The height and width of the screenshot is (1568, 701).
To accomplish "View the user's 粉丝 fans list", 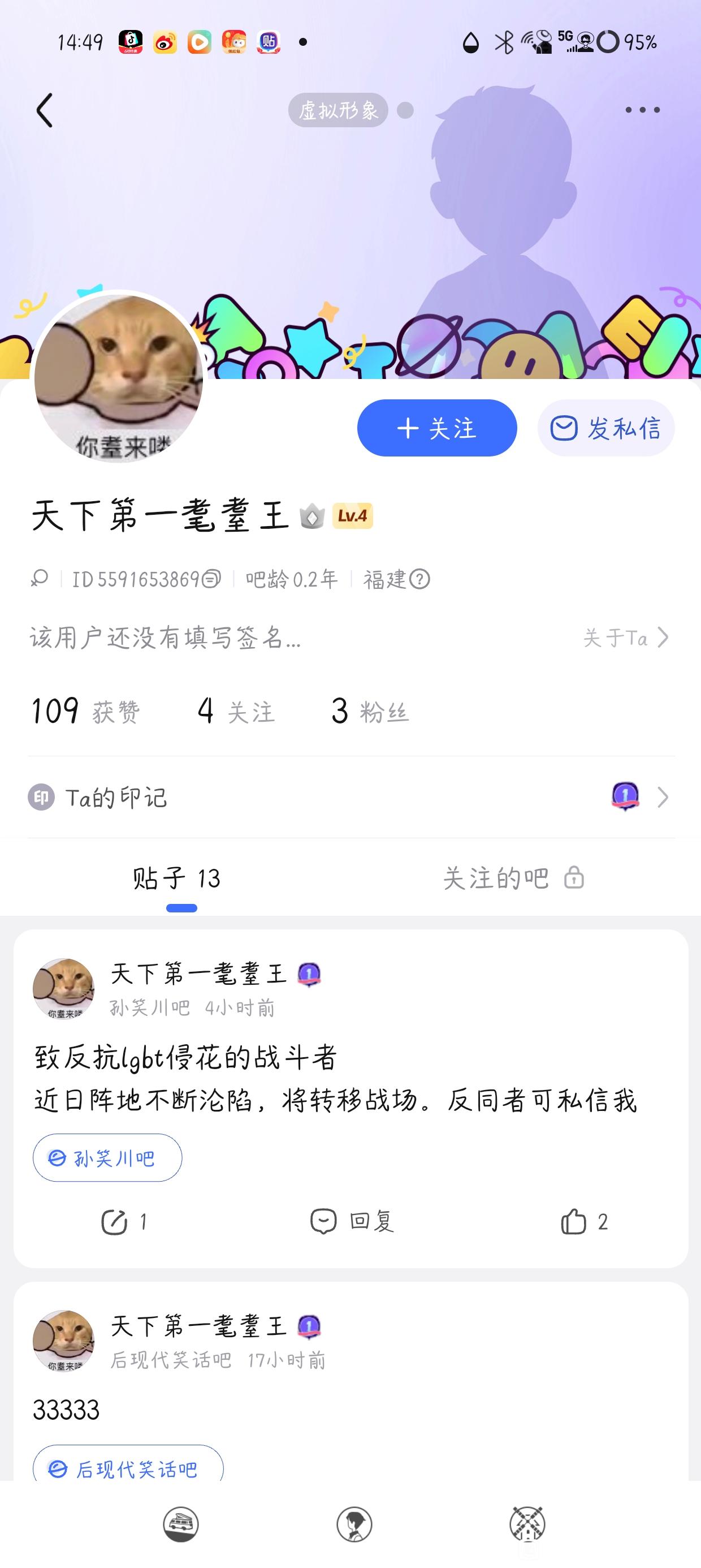I will coord(370,711).
